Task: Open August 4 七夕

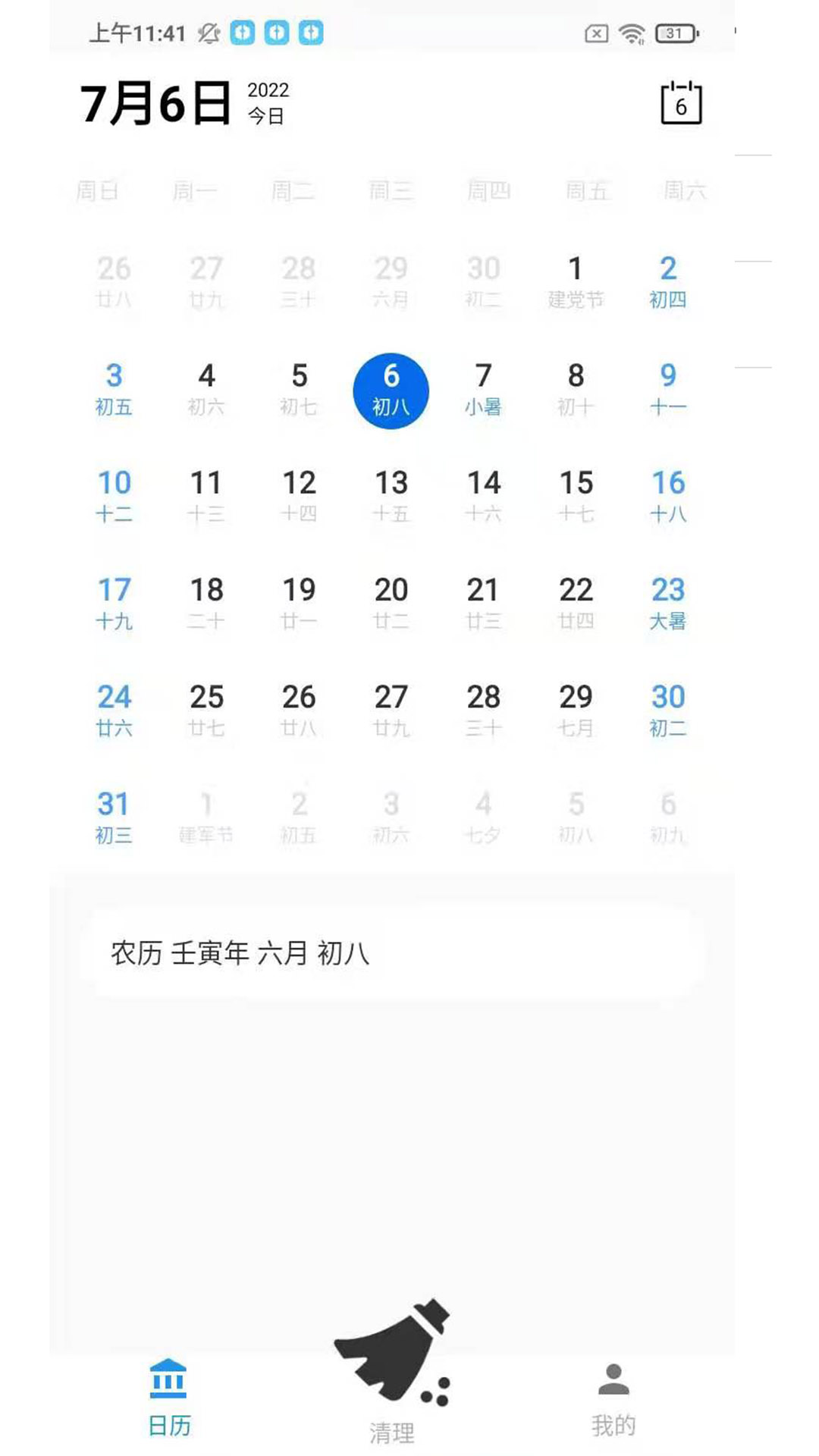Action: [x=483, y=818]
